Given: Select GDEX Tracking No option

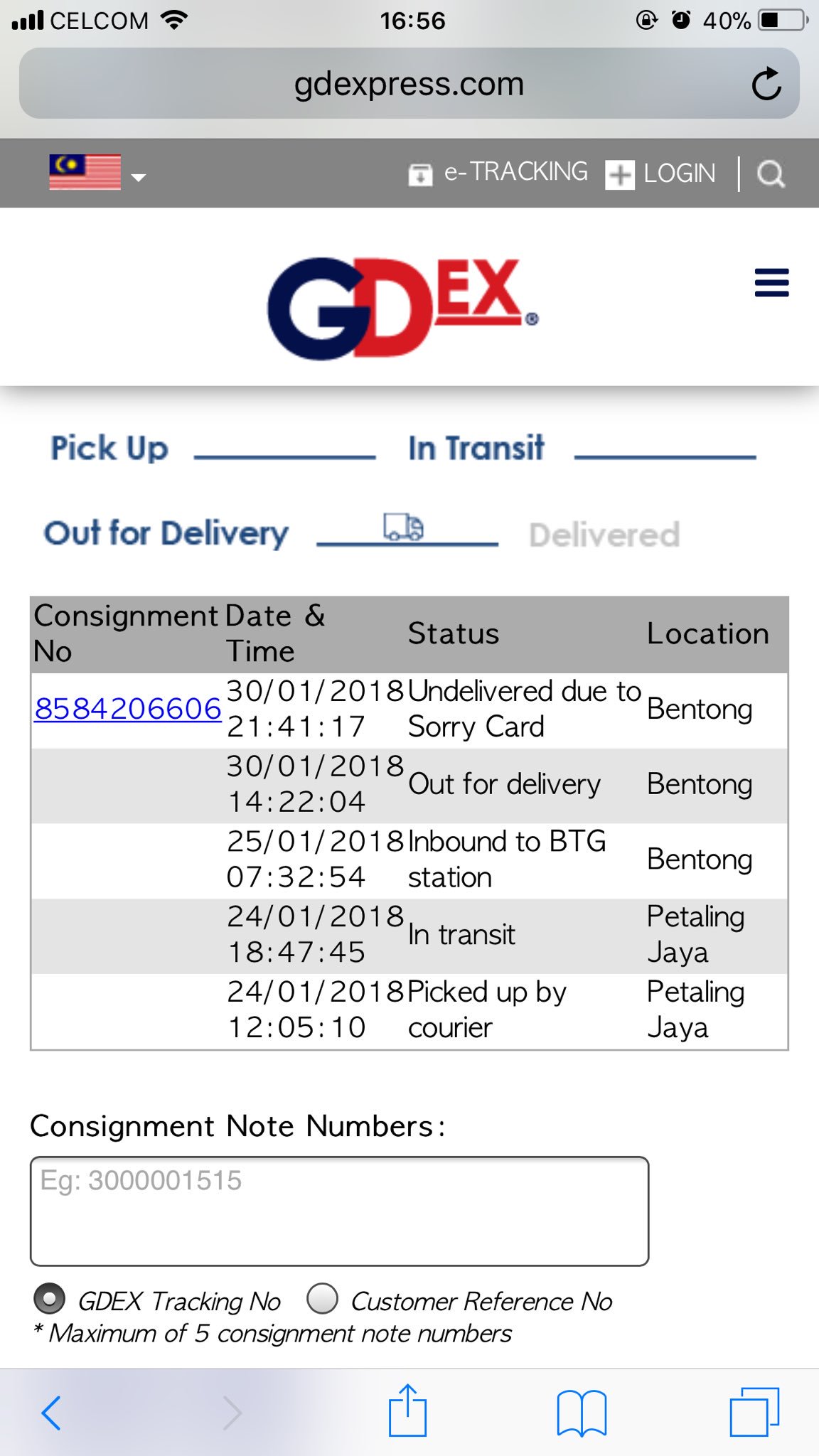Looking at the screenshot, I should click(x=50, y=1300).
